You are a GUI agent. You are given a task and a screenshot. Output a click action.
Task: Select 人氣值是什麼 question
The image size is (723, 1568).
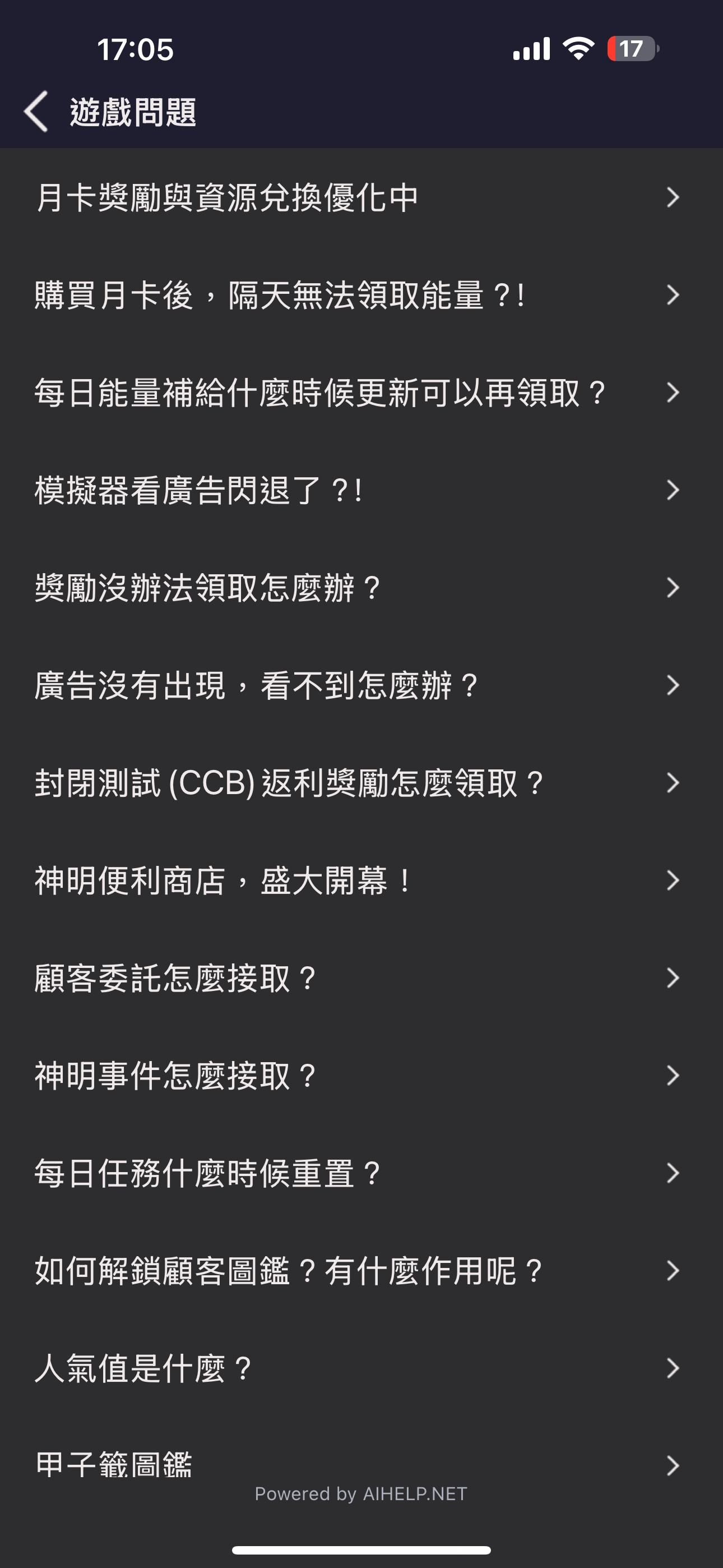click(x=361, y=1368)
